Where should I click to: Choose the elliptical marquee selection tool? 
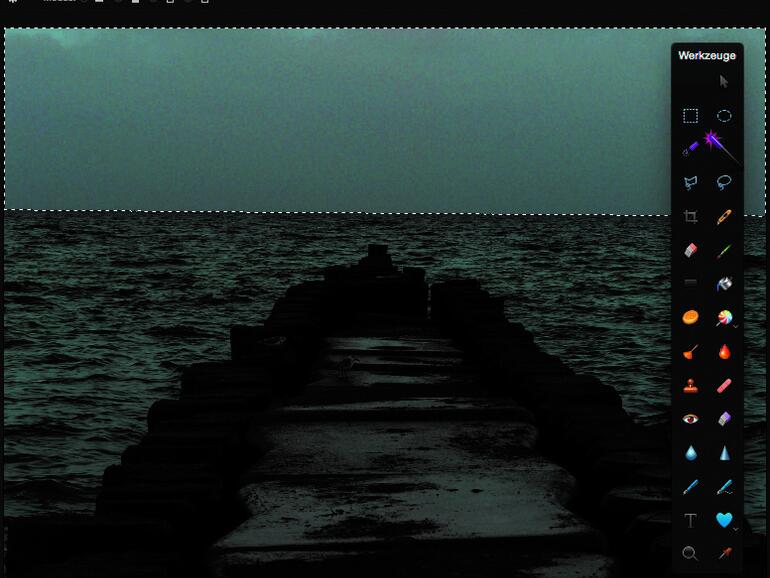tap(724, 116)
